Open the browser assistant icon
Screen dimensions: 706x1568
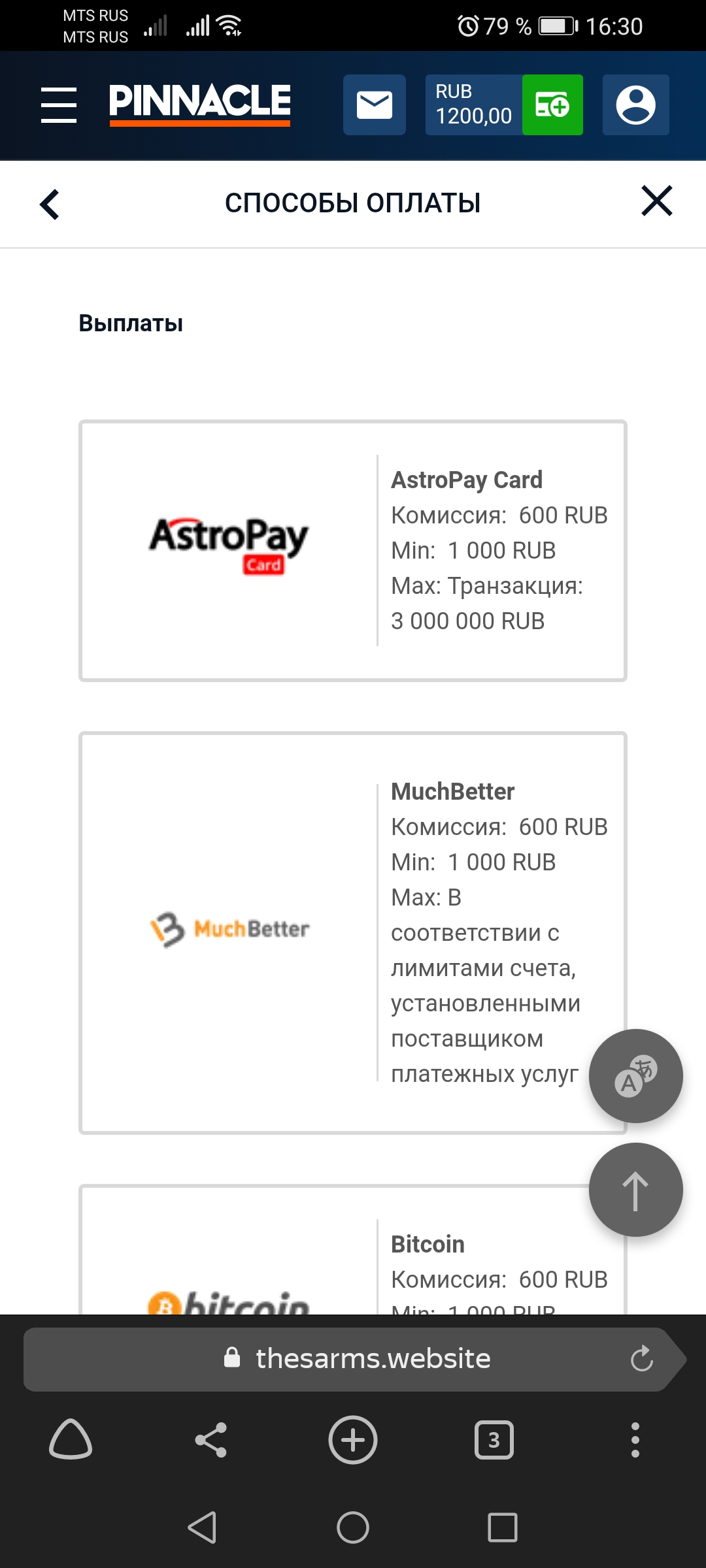pyautogui.click(x=71, y=1439)
